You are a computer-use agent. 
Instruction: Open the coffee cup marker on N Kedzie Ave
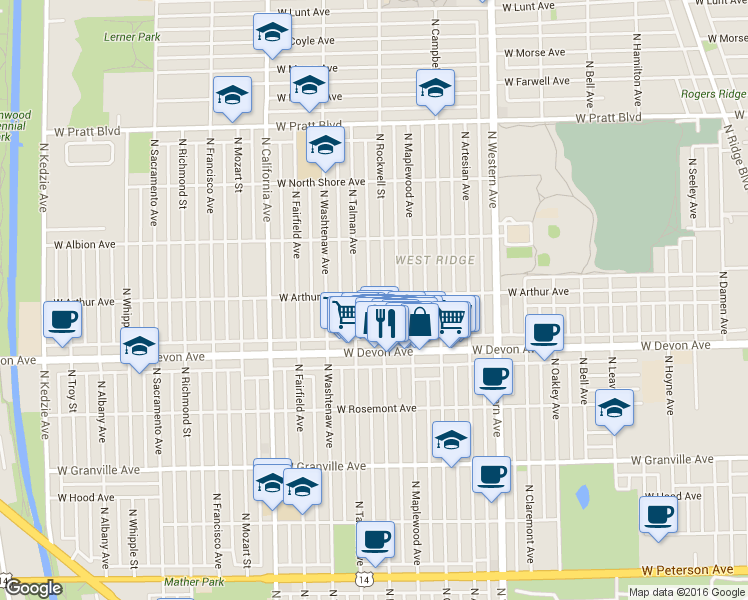(62, 321)
